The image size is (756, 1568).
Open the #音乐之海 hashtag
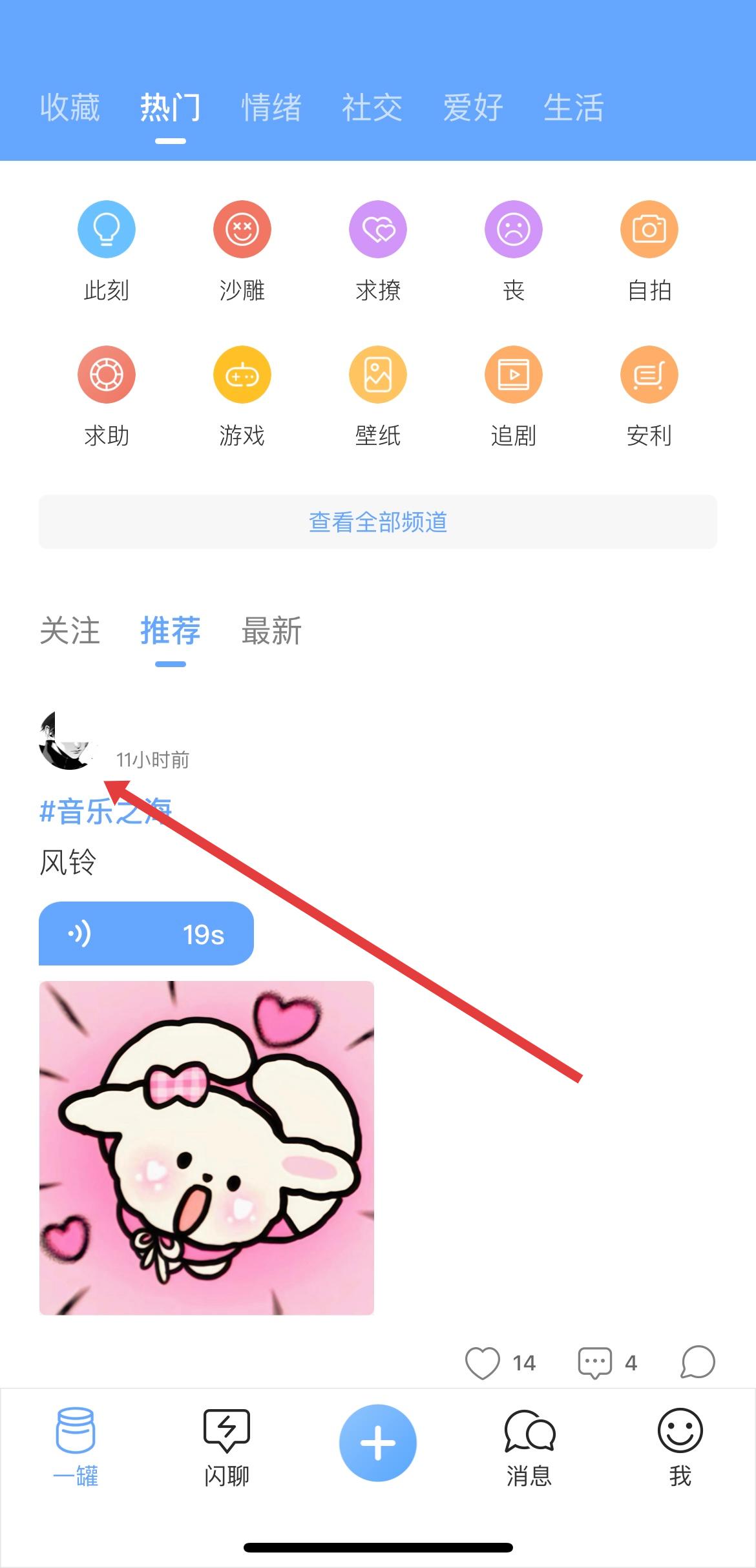tap(105, 811)
